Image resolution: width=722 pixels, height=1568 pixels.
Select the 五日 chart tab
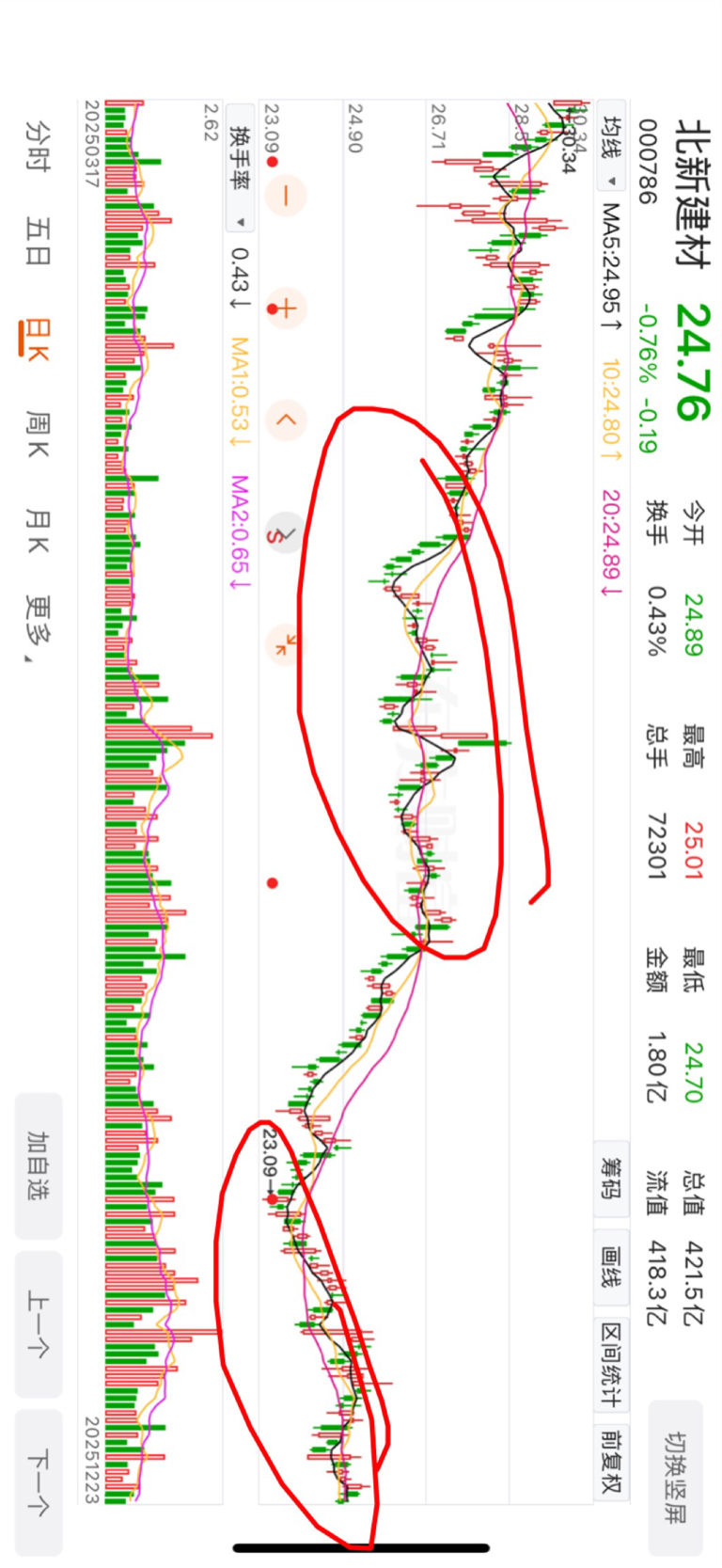pyautogui.click(x=38, y=242)
